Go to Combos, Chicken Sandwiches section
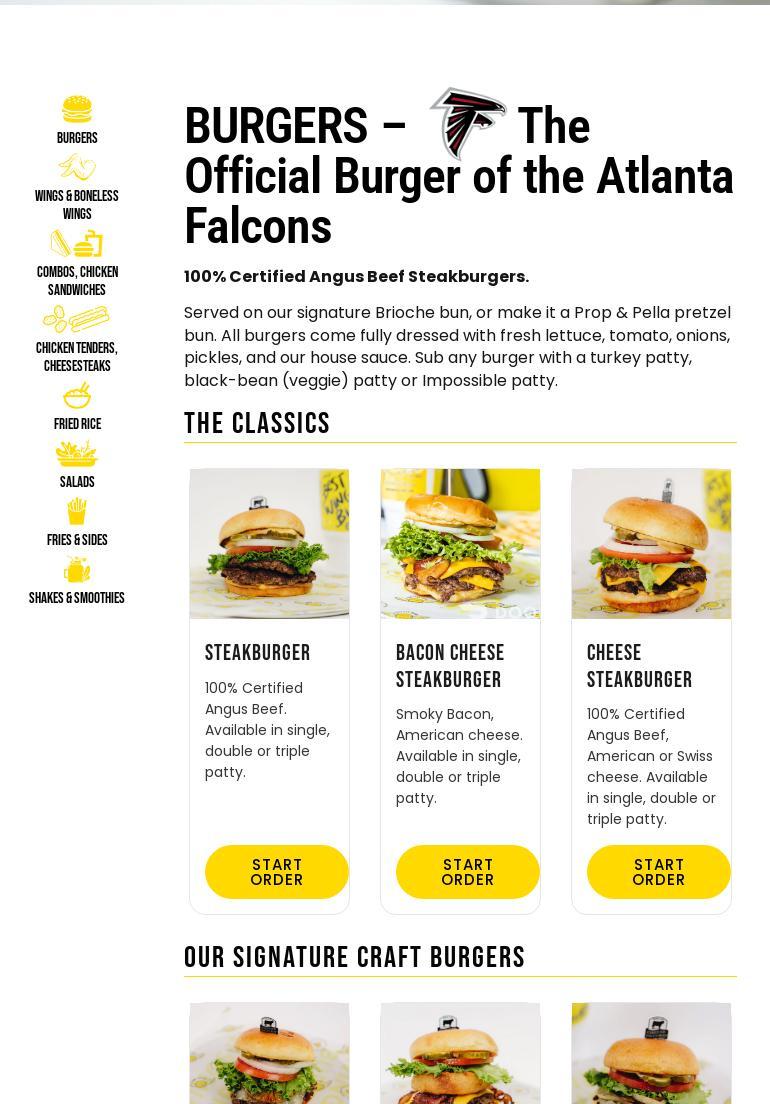This screenshot has width=770, height=1104. [x=77, y=264]
